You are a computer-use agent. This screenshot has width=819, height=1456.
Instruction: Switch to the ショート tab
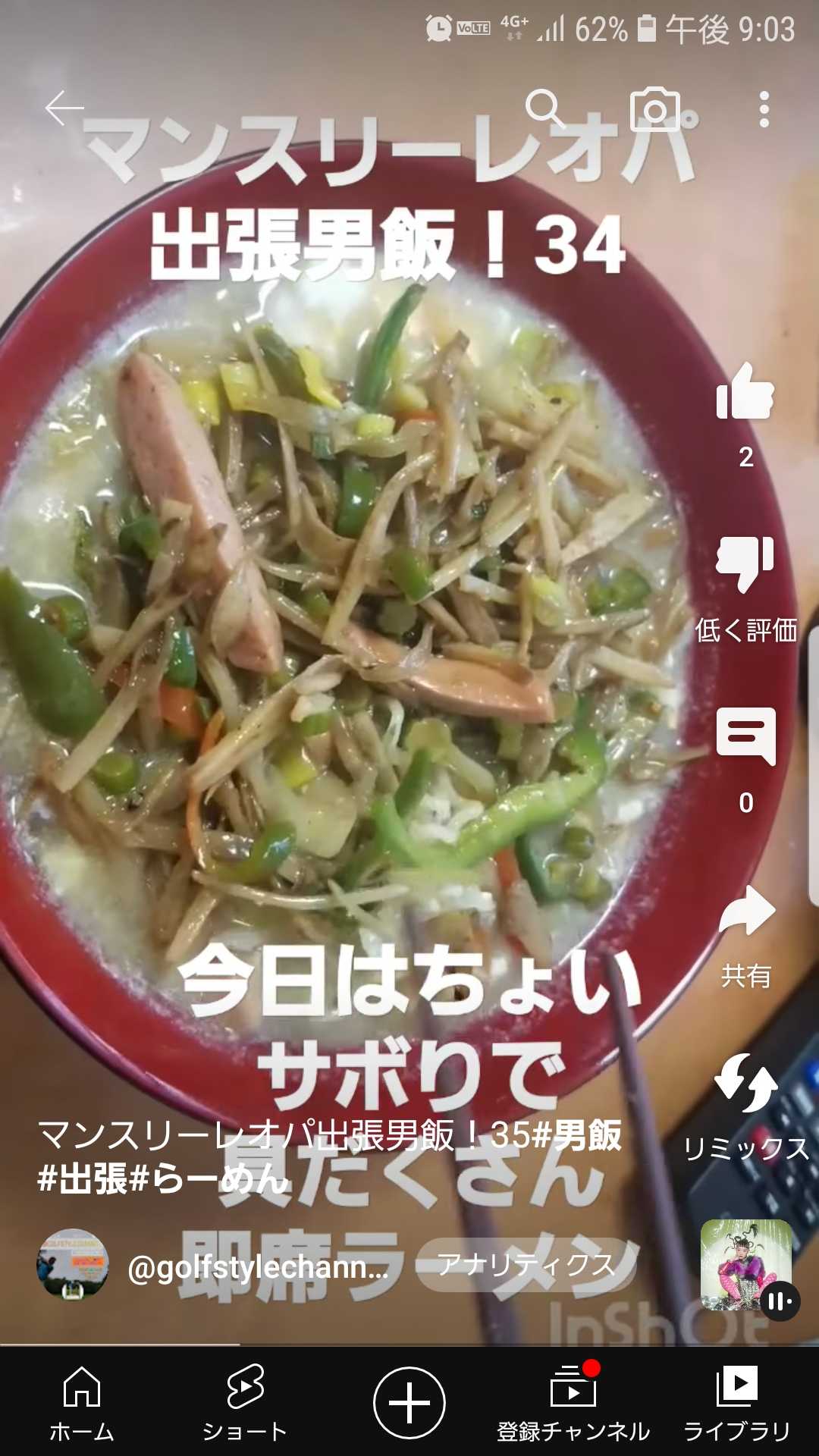point(245,1403)
